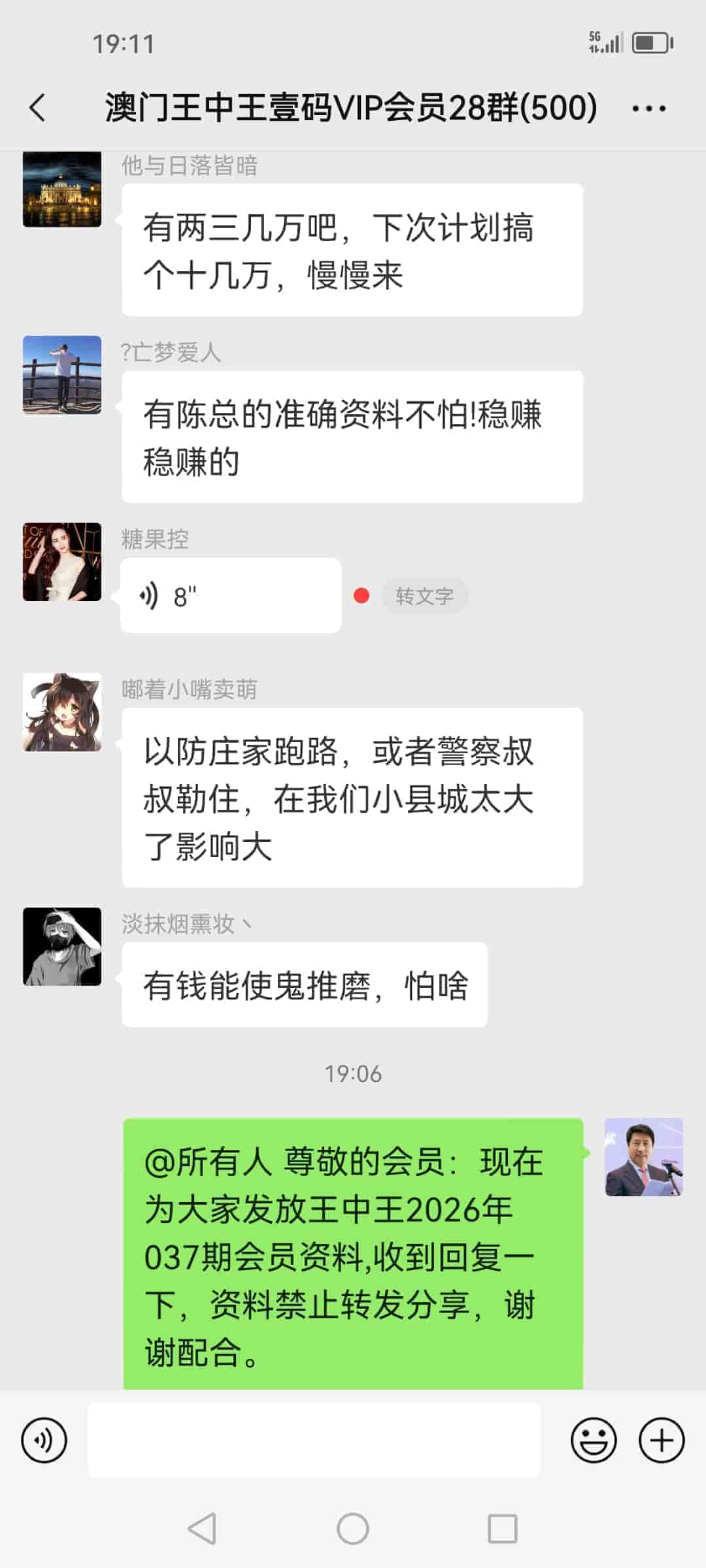This screenshot has width=706, height=1568.
Task: Convert voice message to text with 转文字
Action: pyautogui.click(x=424, y=596)
